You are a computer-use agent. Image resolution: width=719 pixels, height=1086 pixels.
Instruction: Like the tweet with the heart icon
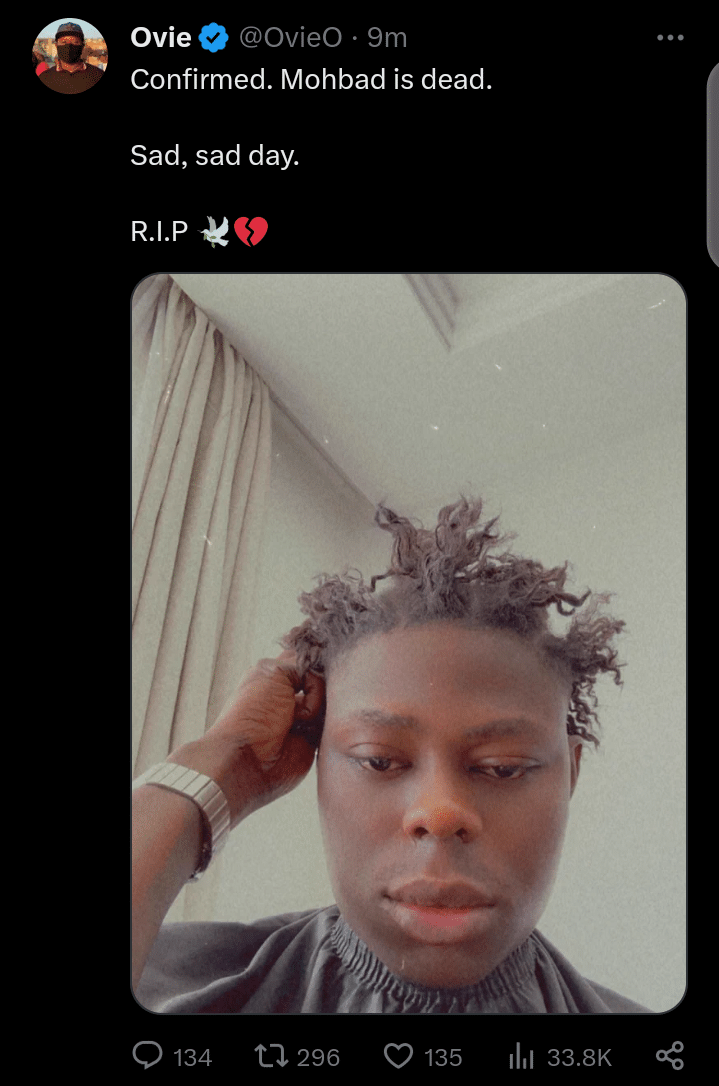click(x=399, y=1056)
